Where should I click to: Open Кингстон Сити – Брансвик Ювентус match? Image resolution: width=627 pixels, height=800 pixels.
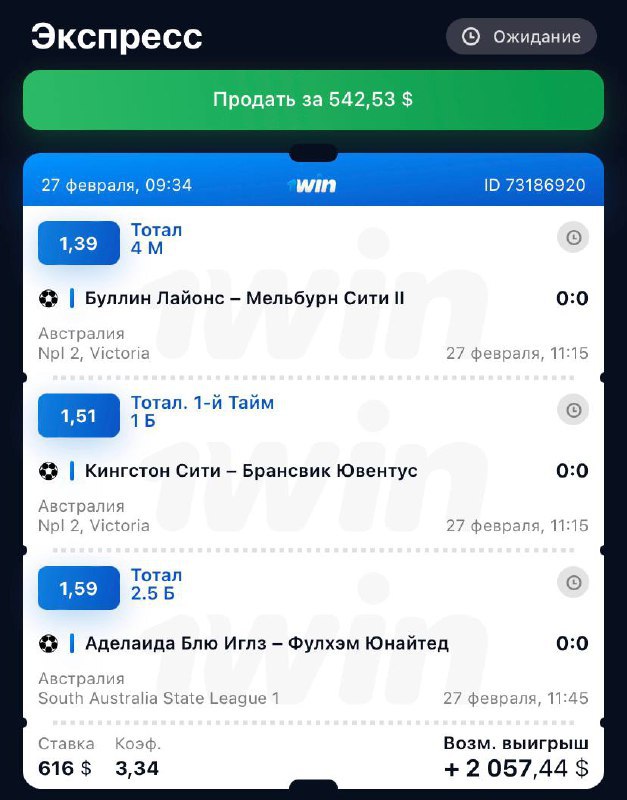(x=251, y=471)
